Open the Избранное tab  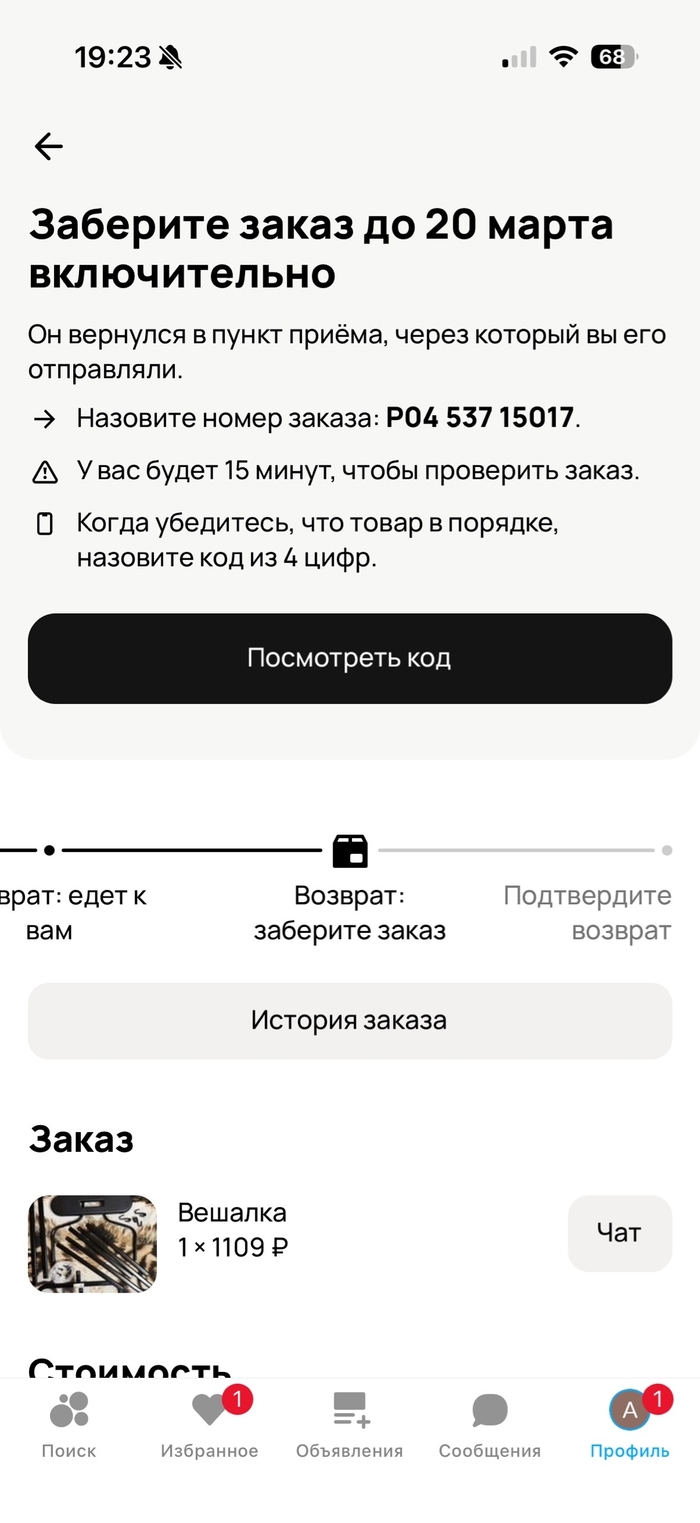(x=209, y=1425)
